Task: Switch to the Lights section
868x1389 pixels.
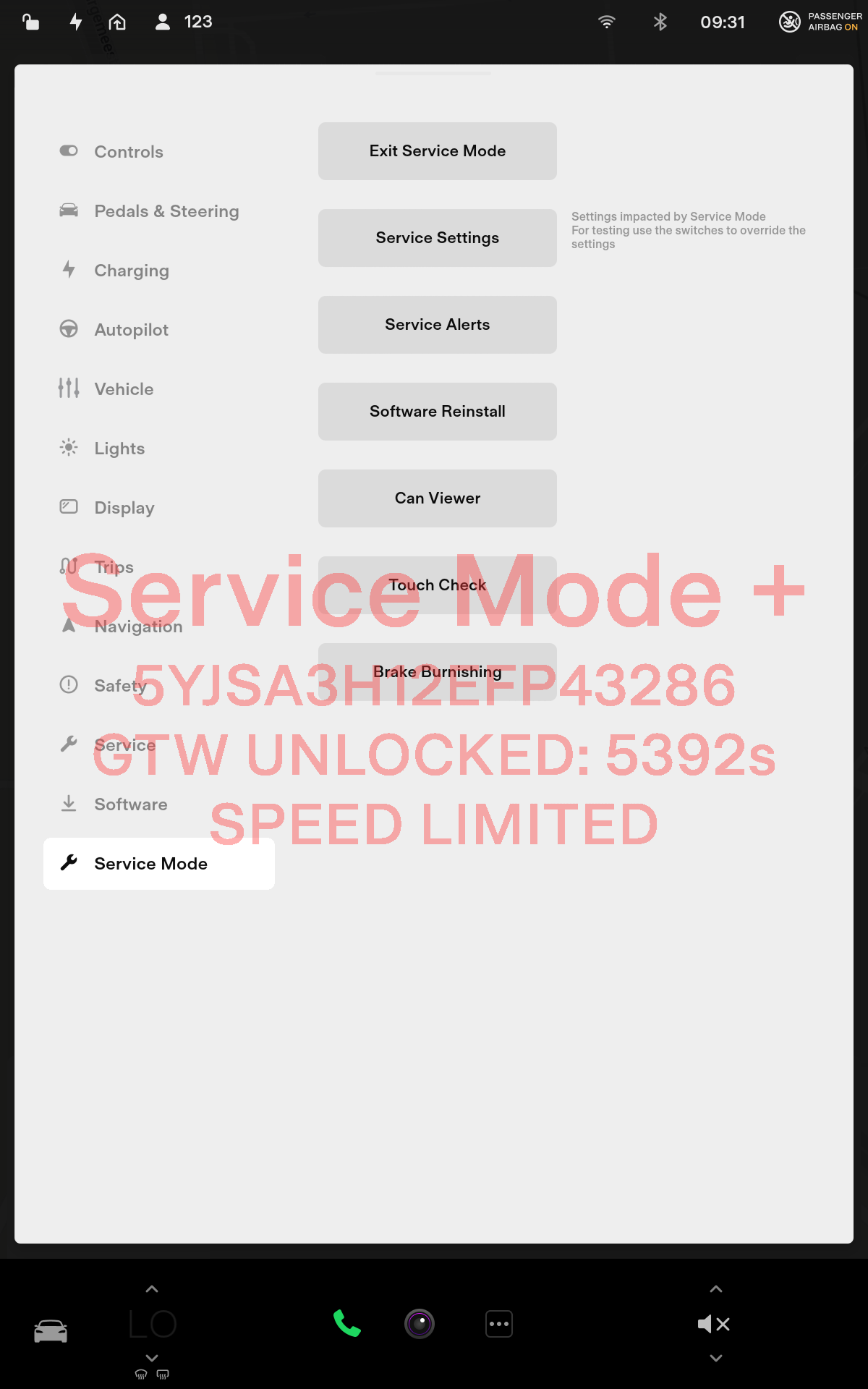Action: (119, 449)
